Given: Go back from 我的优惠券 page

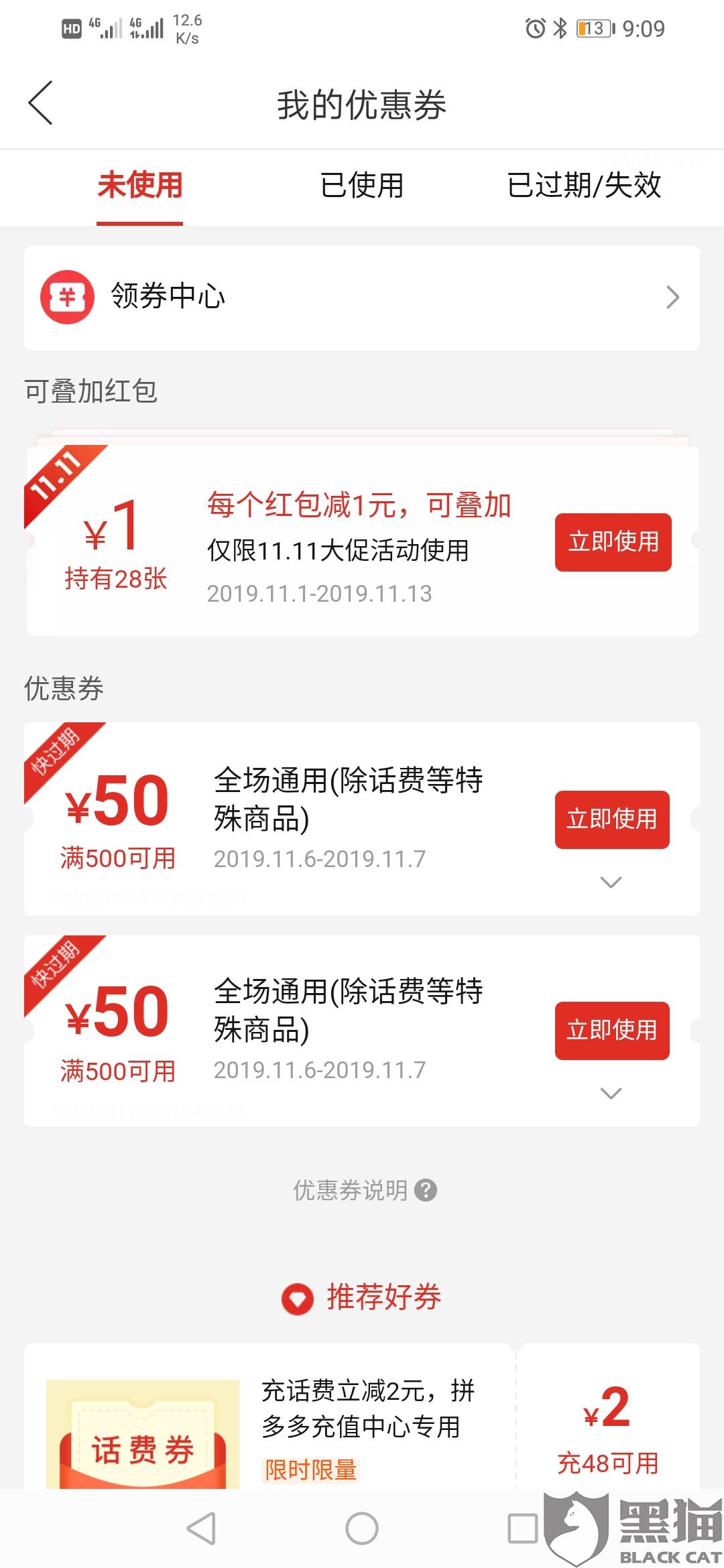Looking at the screenshot, I should pyautogui.click(x=40, y=103).
